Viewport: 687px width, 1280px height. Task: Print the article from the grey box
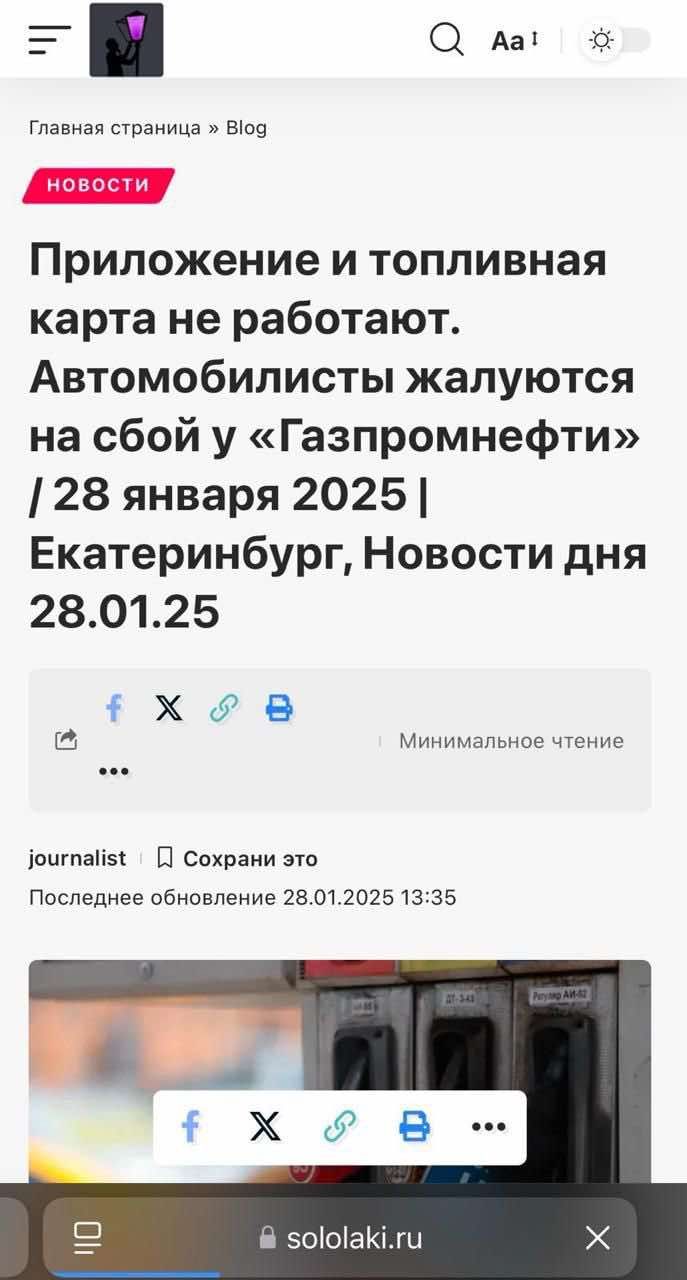279,709
